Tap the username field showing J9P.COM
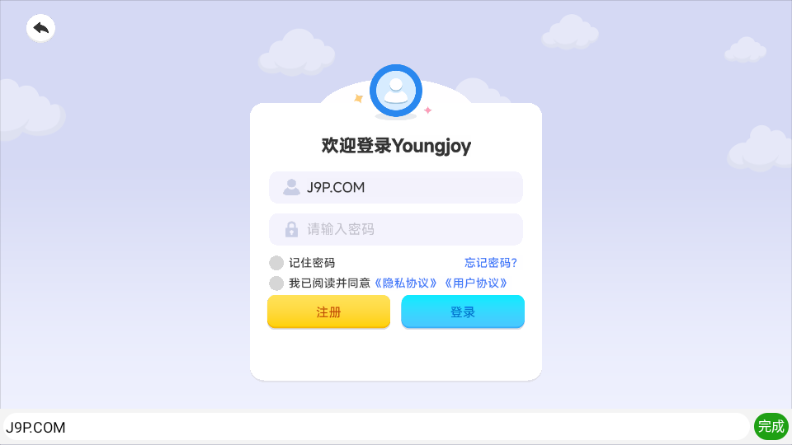Screen dimensions: 792x445 (x=396, y=187)
